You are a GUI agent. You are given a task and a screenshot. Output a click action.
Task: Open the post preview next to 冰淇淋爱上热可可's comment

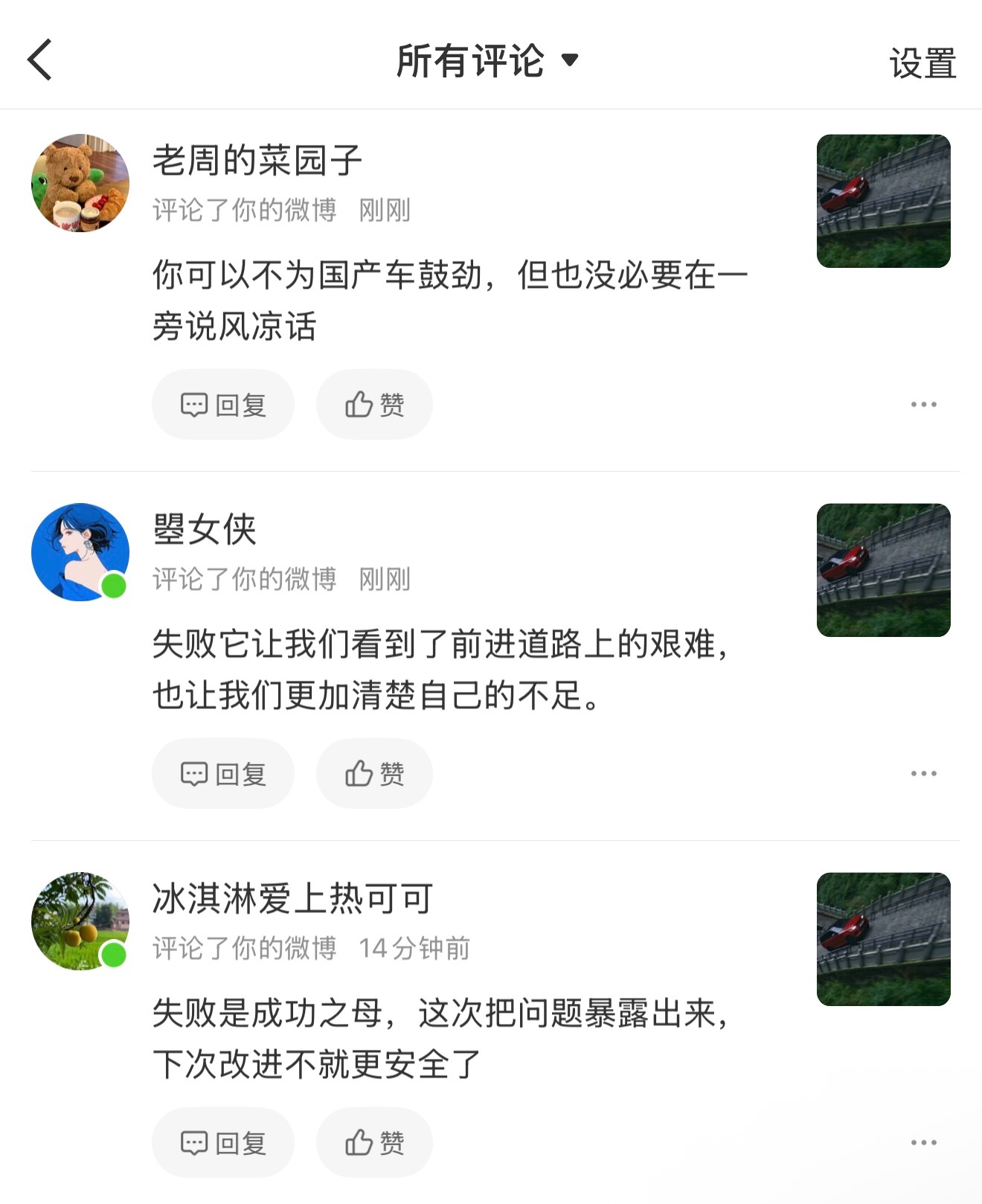pyautogui.click(x=883, y=940)
